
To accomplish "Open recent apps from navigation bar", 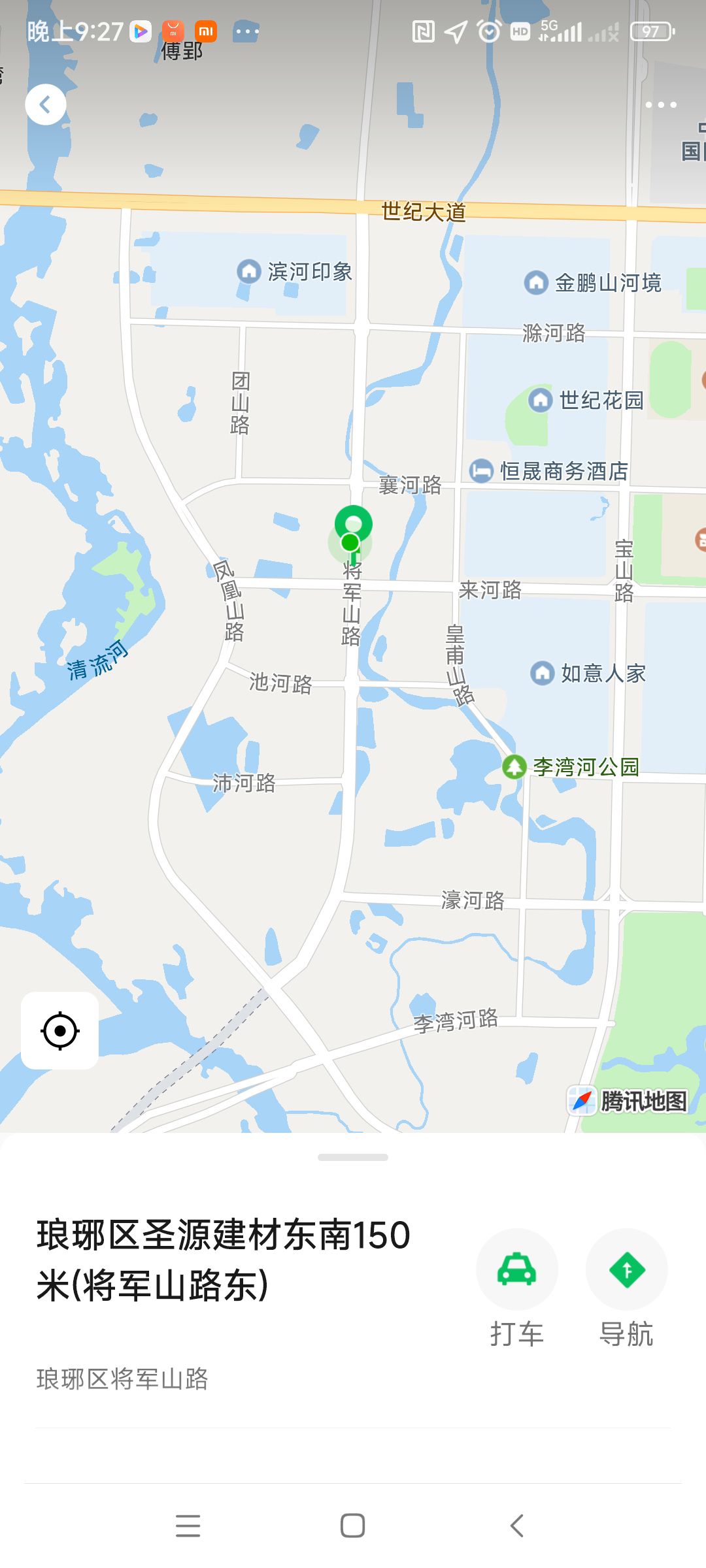I will [x=188, y=1526].
